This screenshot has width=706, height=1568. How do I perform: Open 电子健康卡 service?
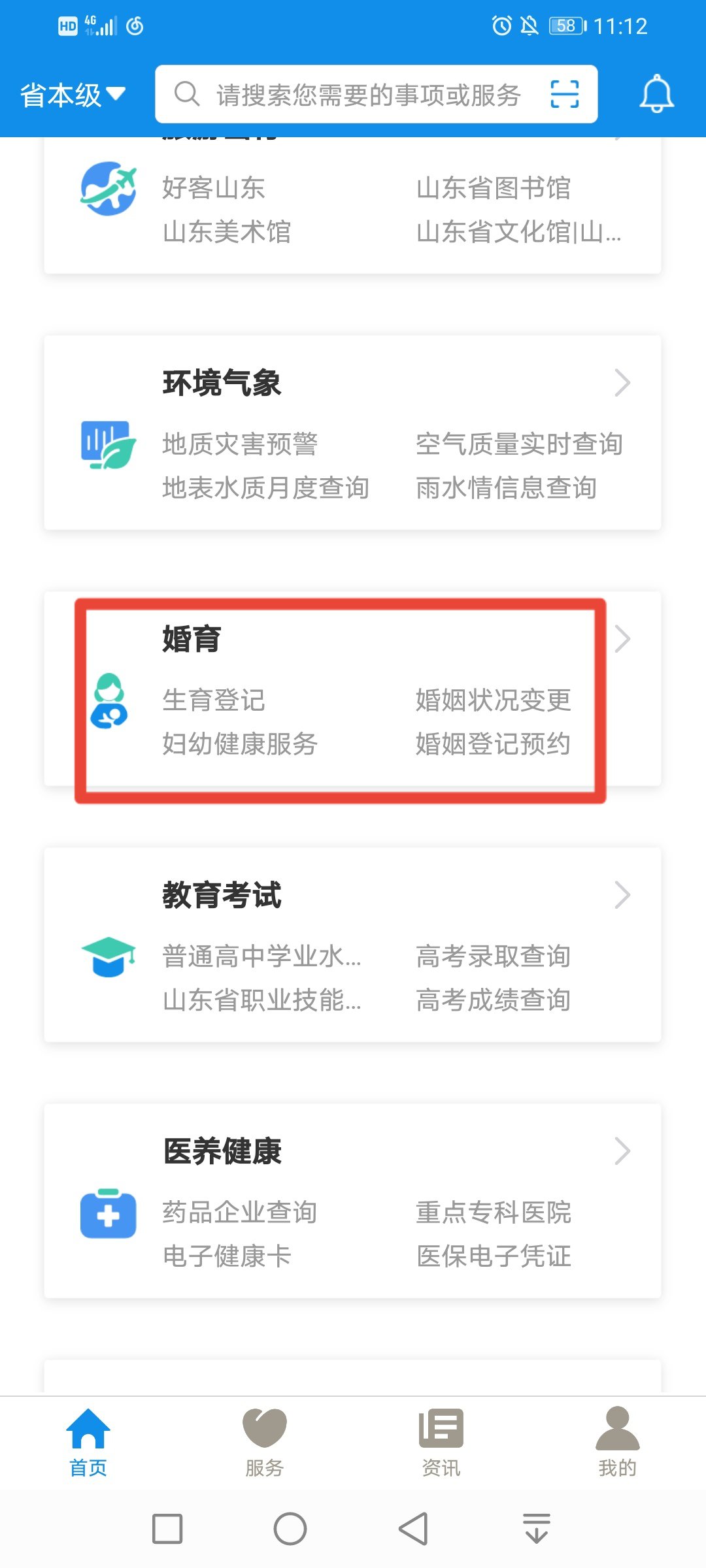point(227,1256)
